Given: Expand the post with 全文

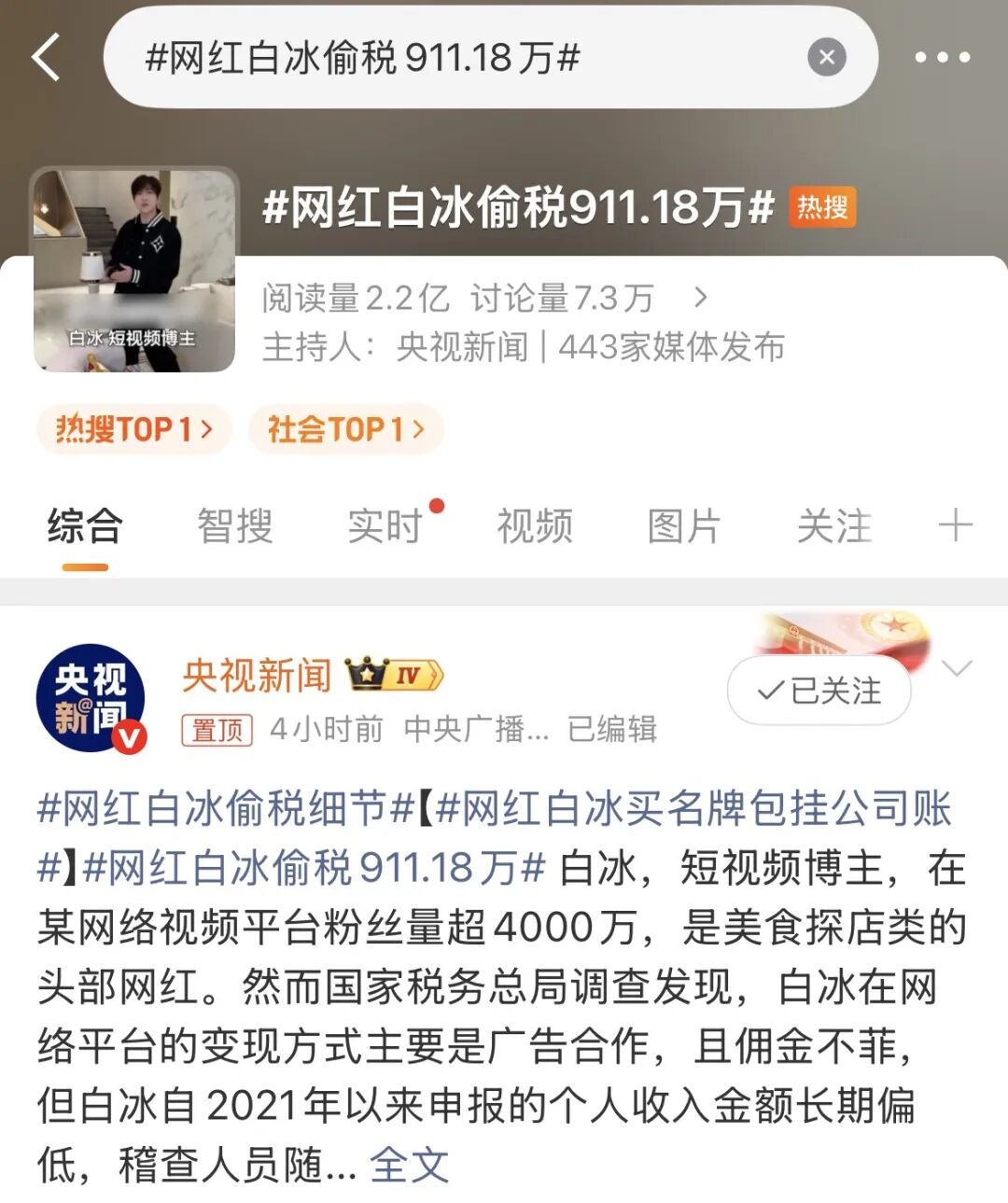Looking at the screenshot, I should tap(409, 1165).
